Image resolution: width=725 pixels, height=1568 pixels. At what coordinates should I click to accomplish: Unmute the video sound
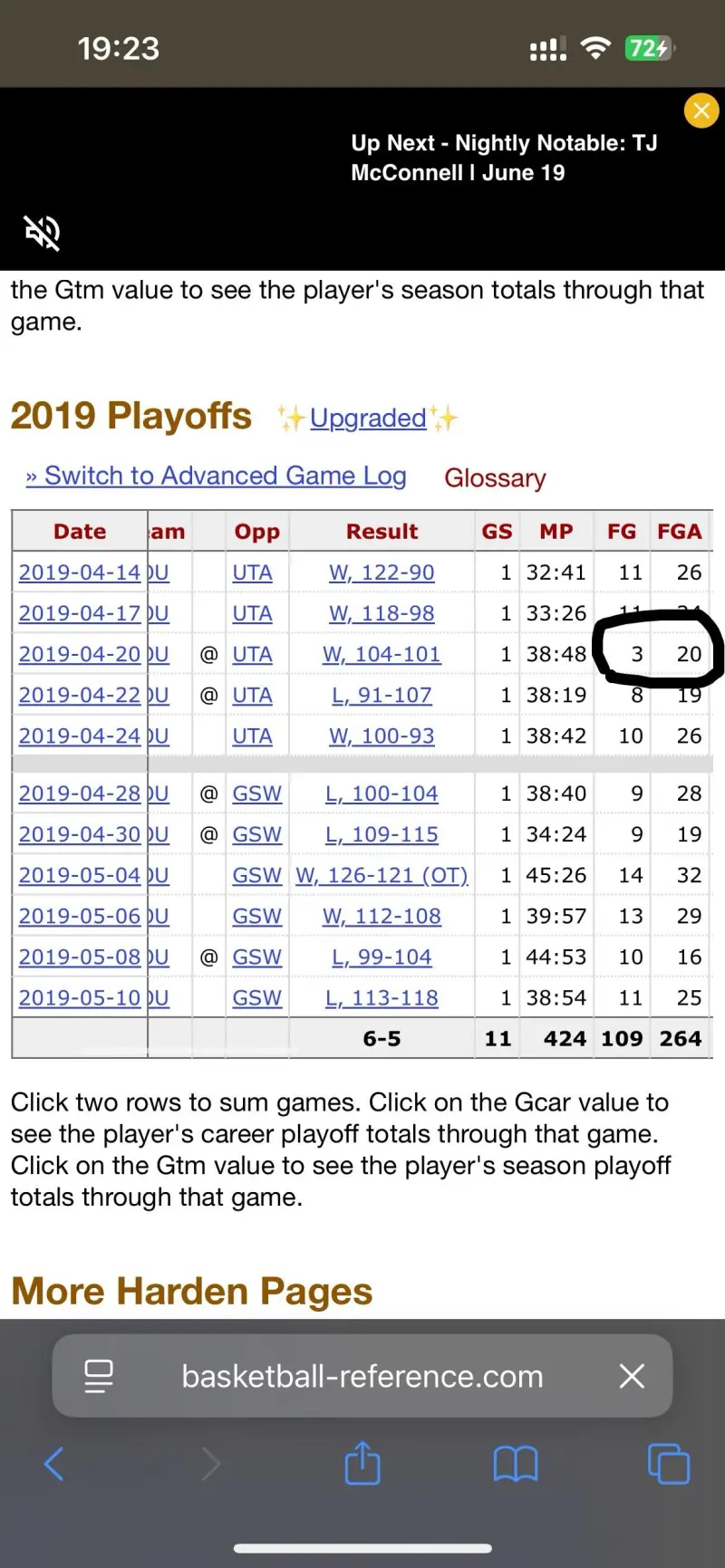pos(42,233)
